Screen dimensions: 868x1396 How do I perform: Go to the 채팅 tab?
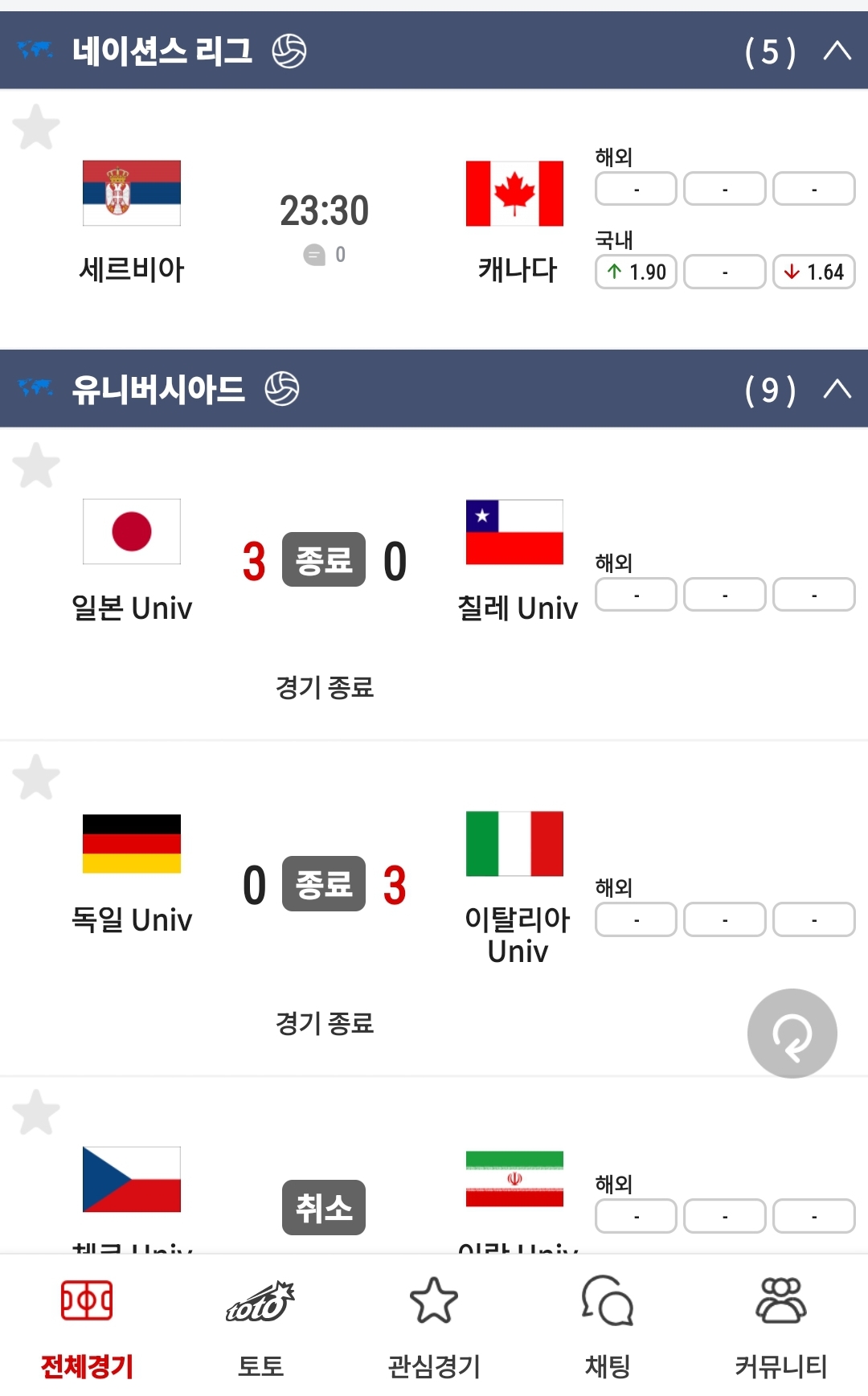click(608, 1326)
